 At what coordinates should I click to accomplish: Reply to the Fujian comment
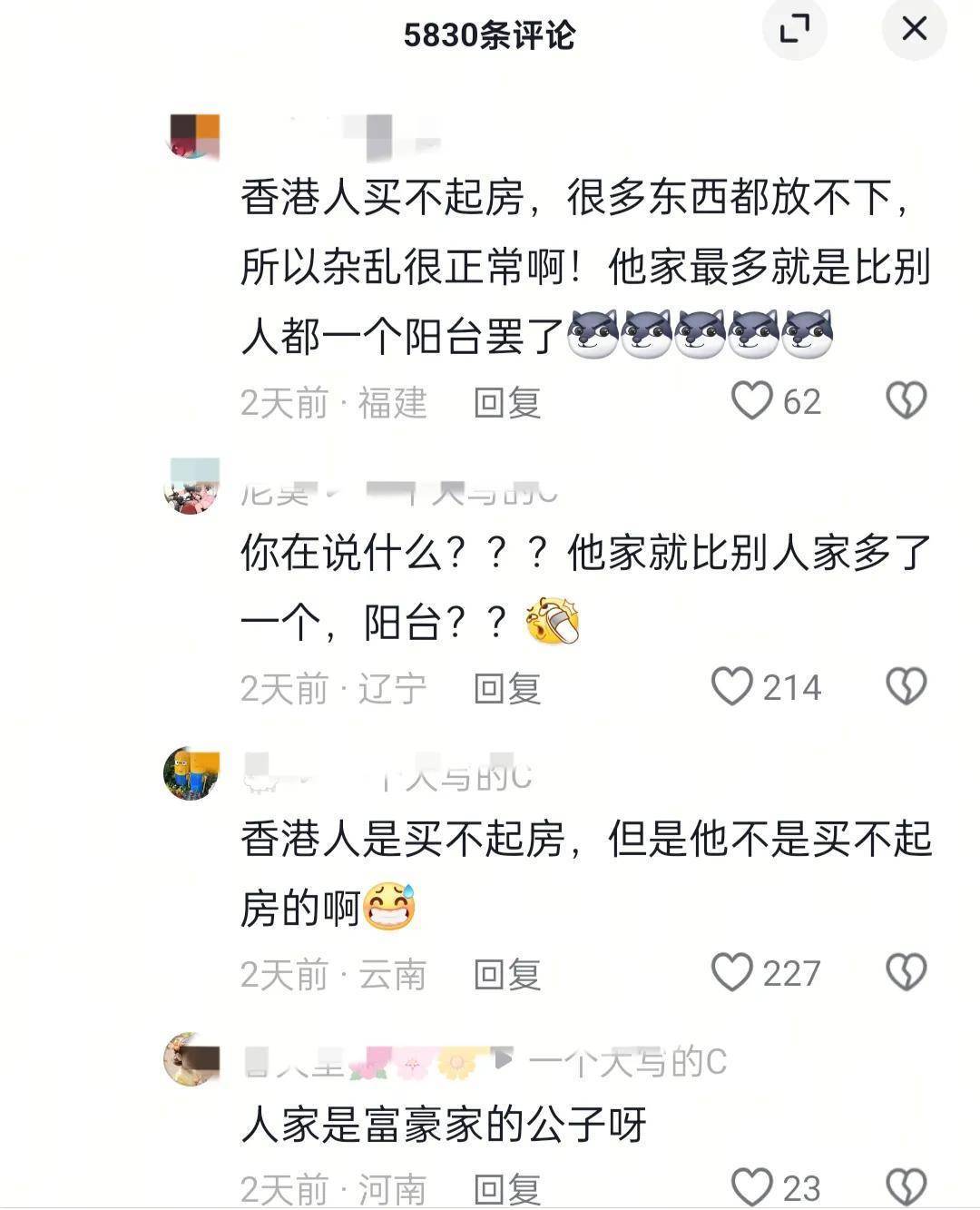(x=507, y=403)
